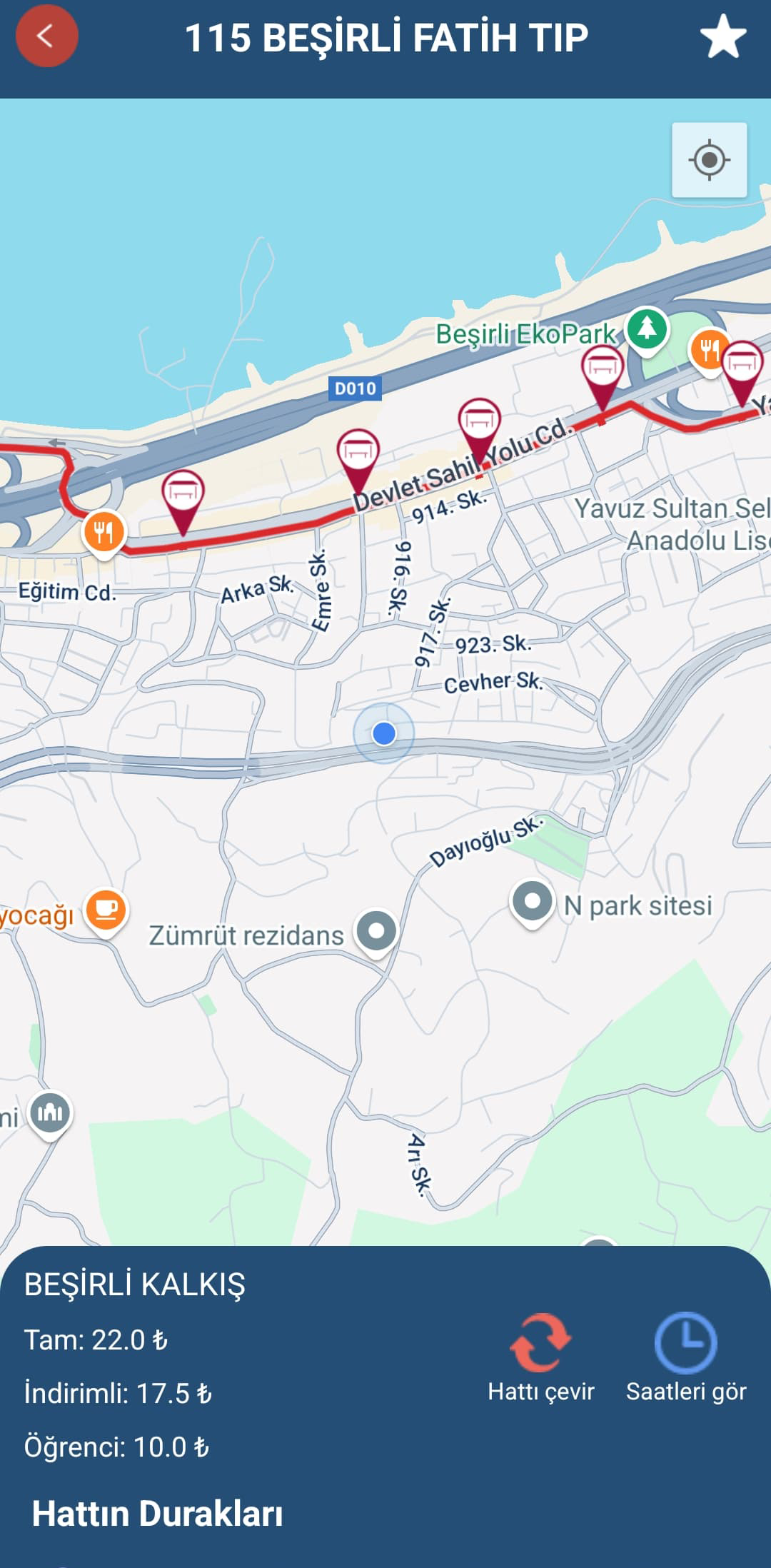This screenshot has width=771, height=1568.
Task: Open the Zümrüt rezidans place marker
Action: [376, 931]
